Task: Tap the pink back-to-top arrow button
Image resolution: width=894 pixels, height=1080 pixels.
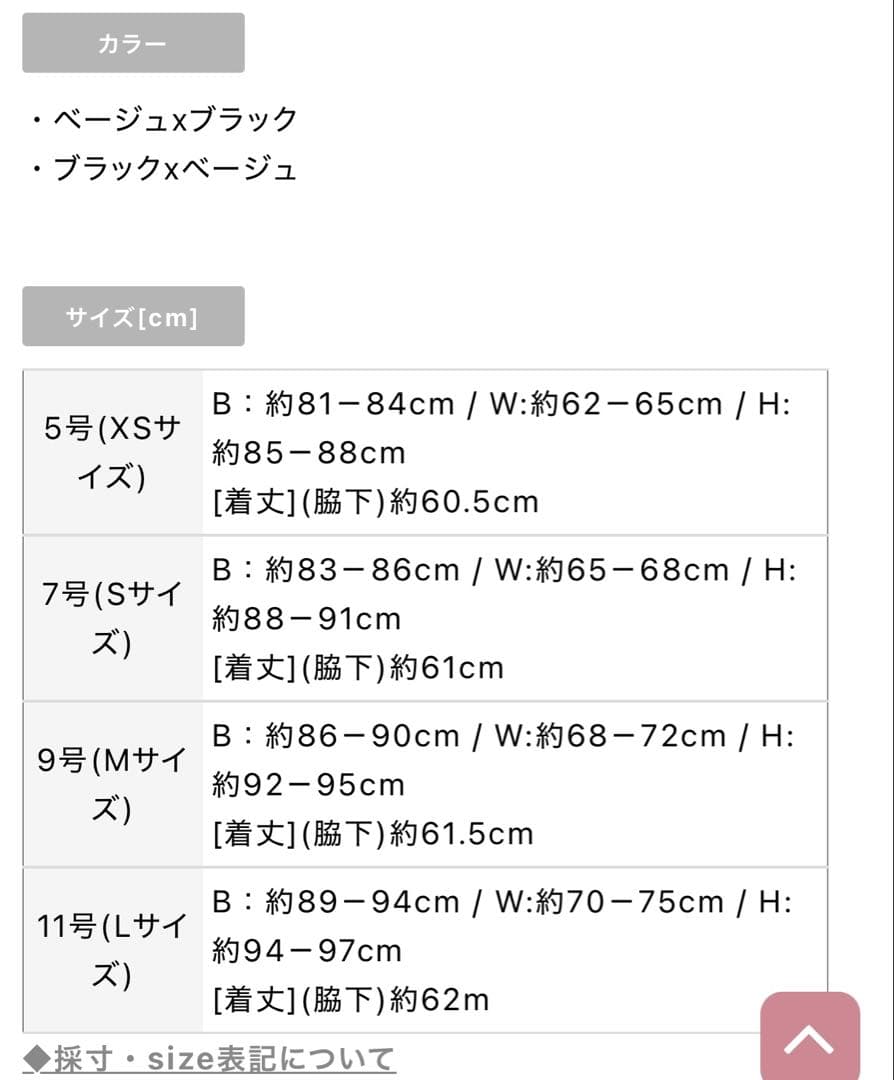Action: click(x=809, y=1038)
